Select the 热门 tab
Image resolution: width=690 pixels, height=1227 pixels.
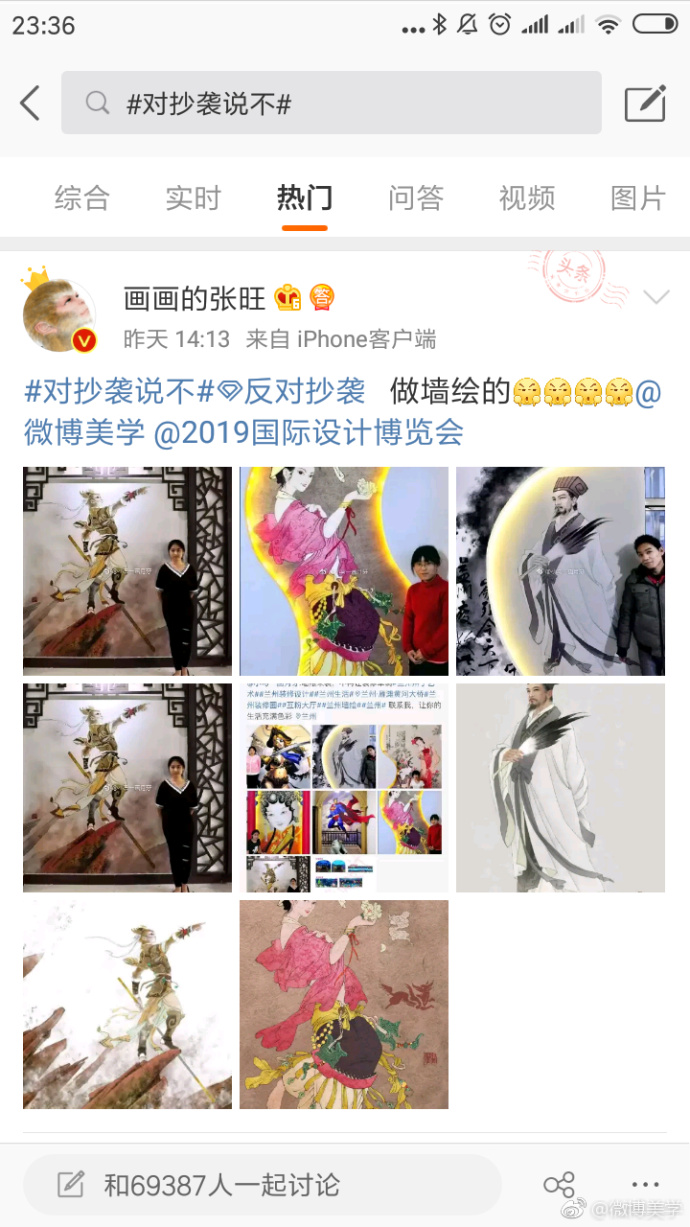304,198
